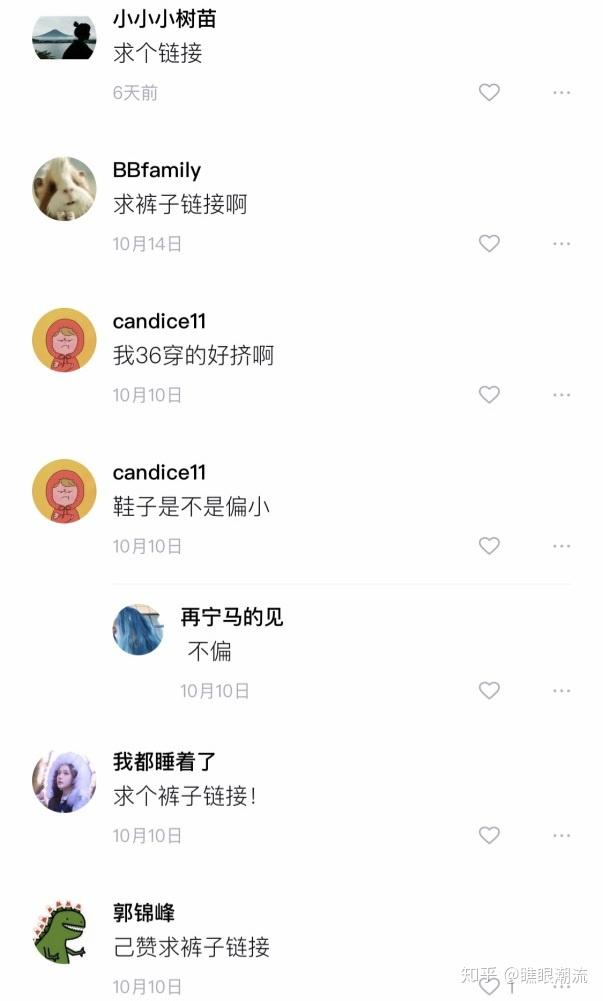Viewport: 603px width, 1001px height.
Task: Open more options for 小小小树苗's comment
Action: 562,93
